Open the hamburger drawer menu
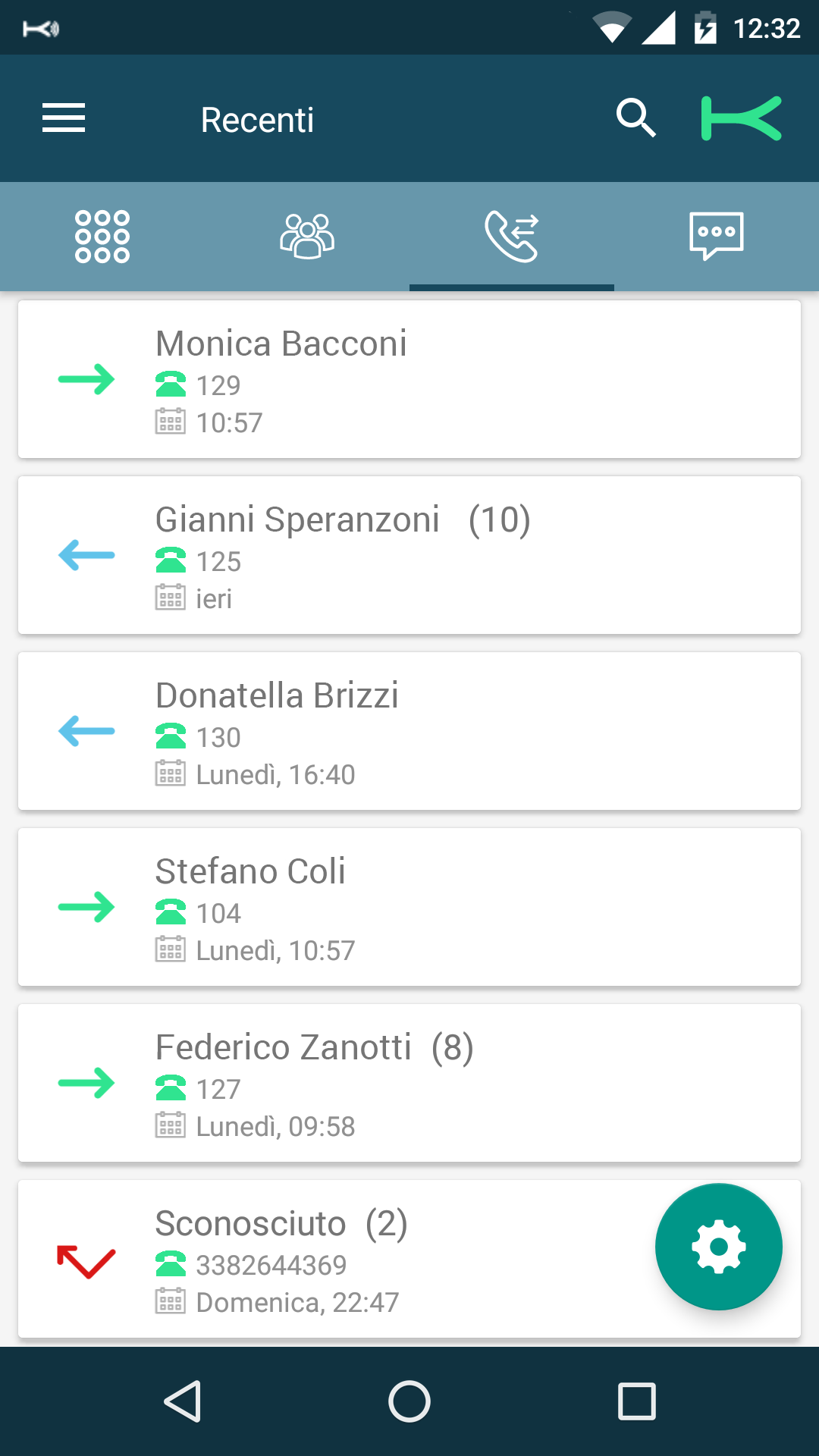The height and width of the screenshot is (1456, 819). point(64,118)
